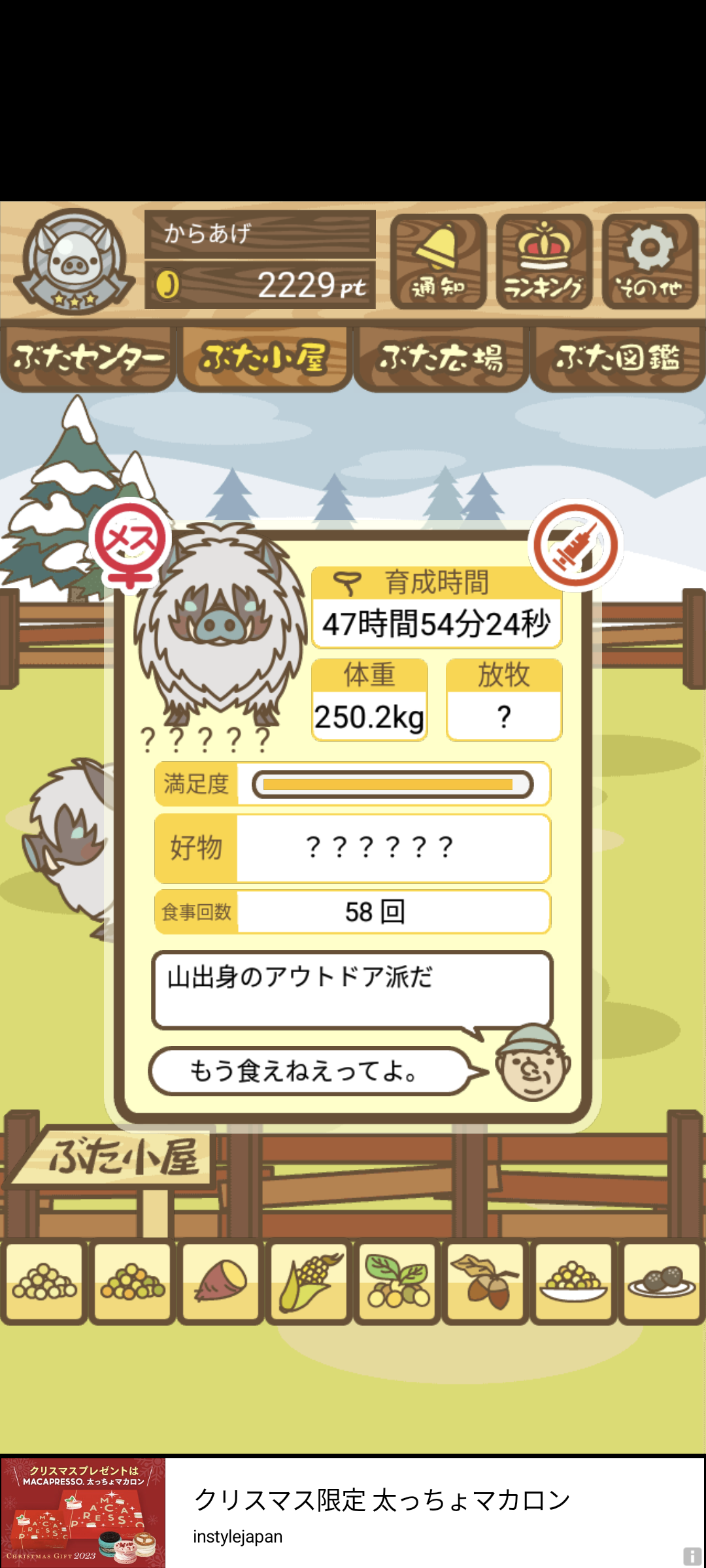The image size is (706, 1568).
Task: Feed the pig the sweet potato
Action: [220, 1281]
